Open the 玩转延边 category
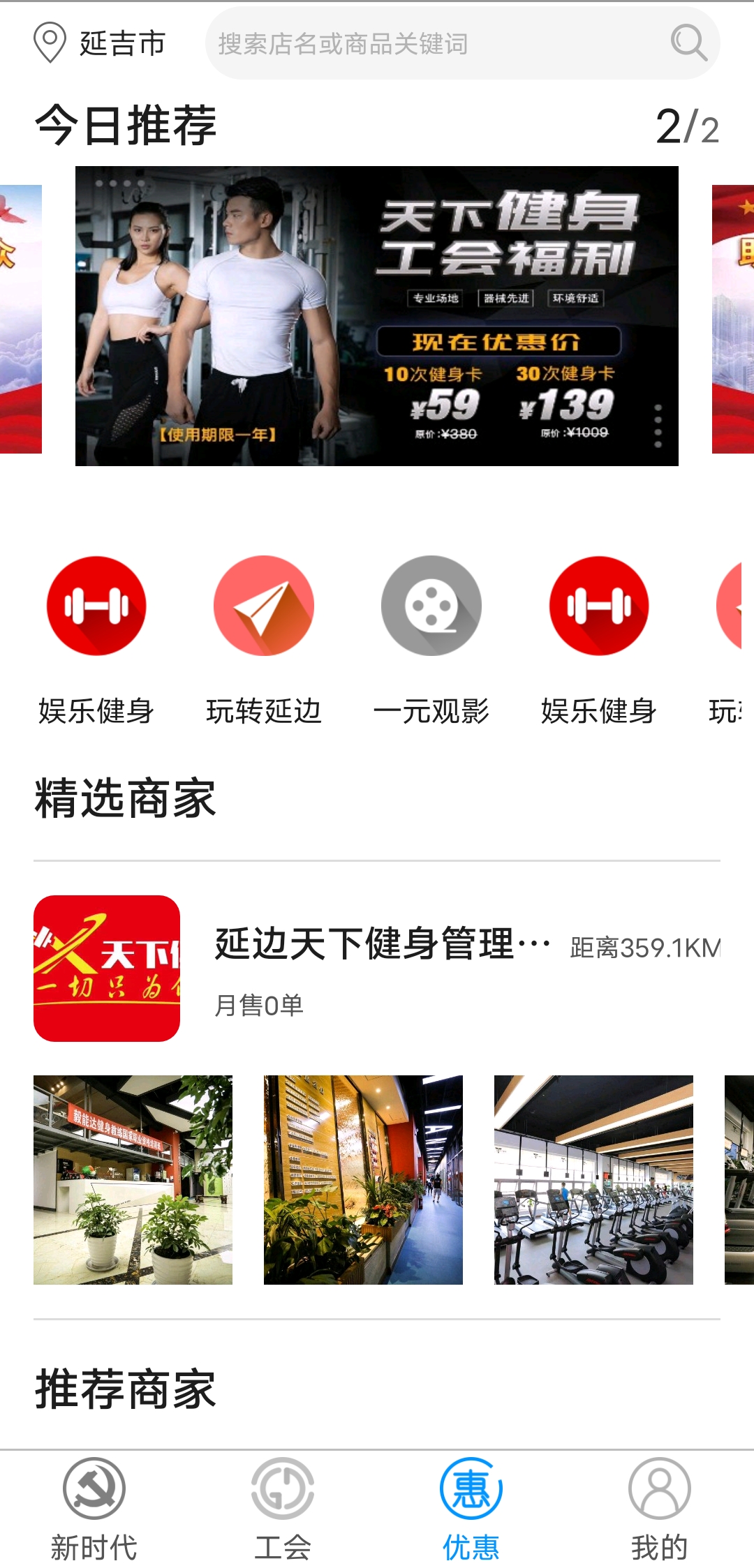The image size is (754, 1568). click(264, 639)
